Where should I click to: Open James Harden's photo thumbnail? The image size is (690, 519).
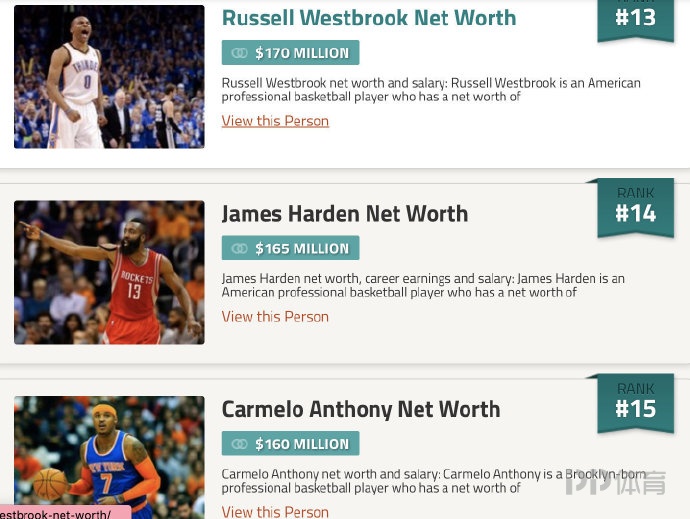click(x=109, y=272)
